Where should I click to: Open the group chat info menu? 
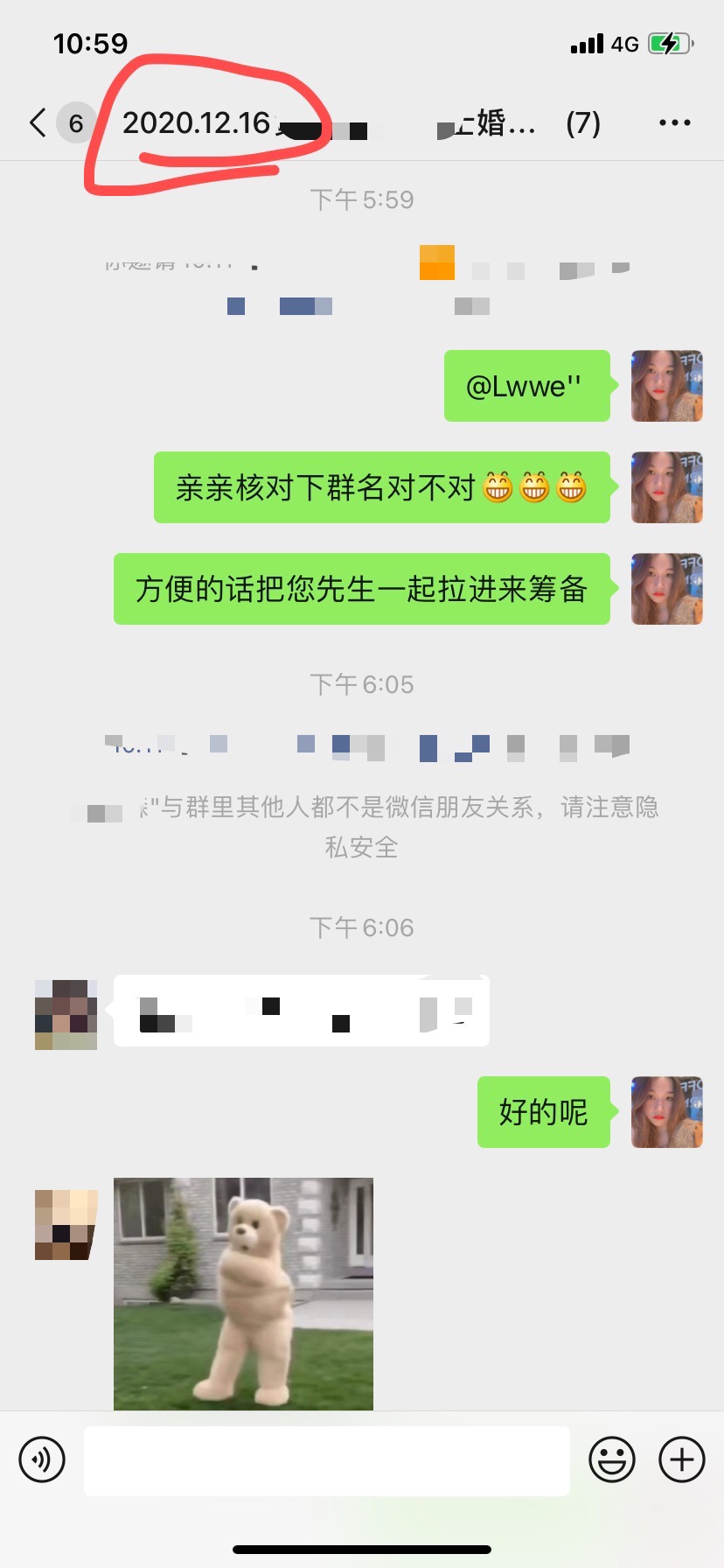[674, 123]
